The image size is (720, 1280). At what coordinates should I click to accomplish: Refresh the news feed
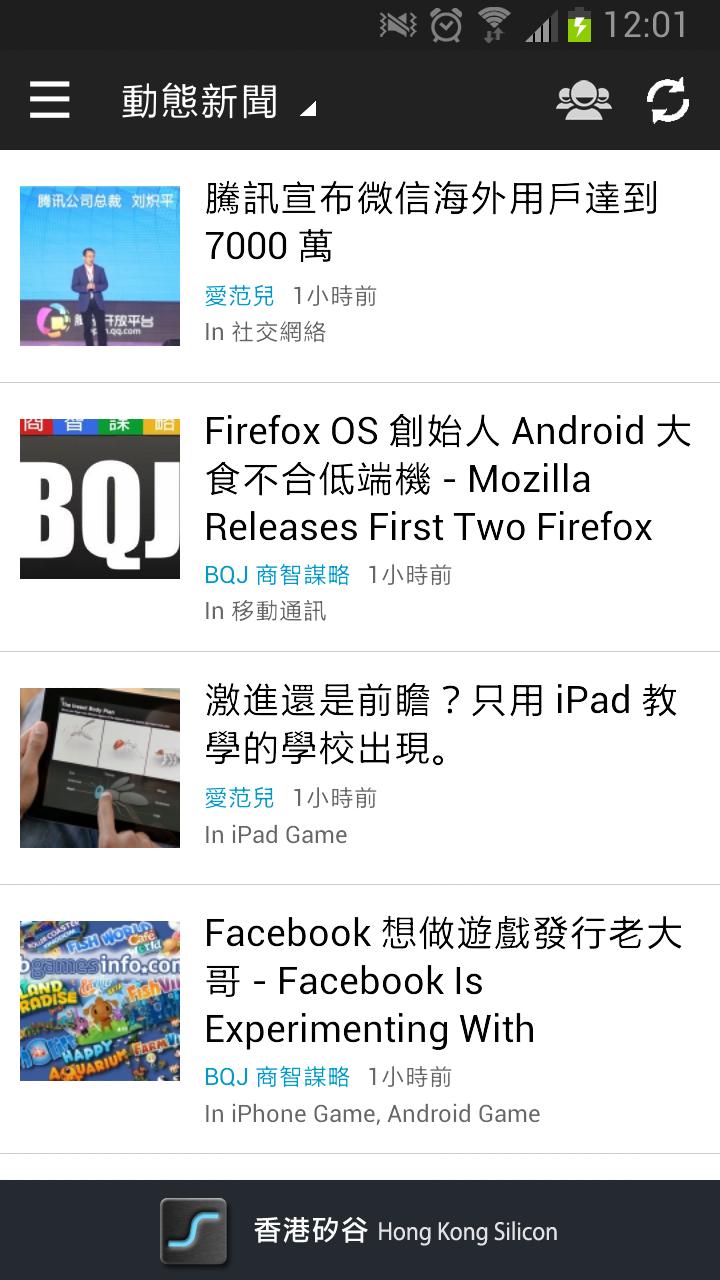tap(668, 101)
